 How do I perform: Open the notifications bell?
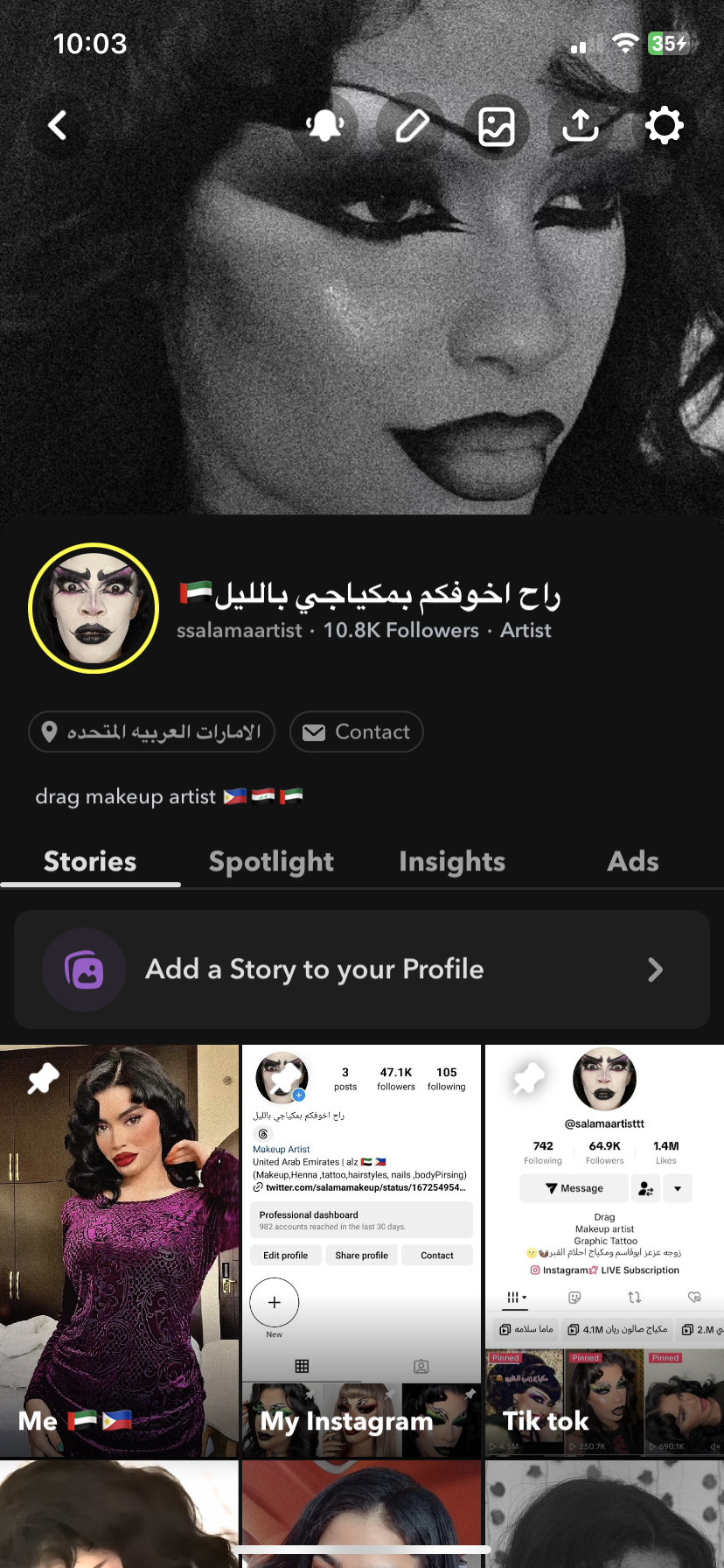325,126
